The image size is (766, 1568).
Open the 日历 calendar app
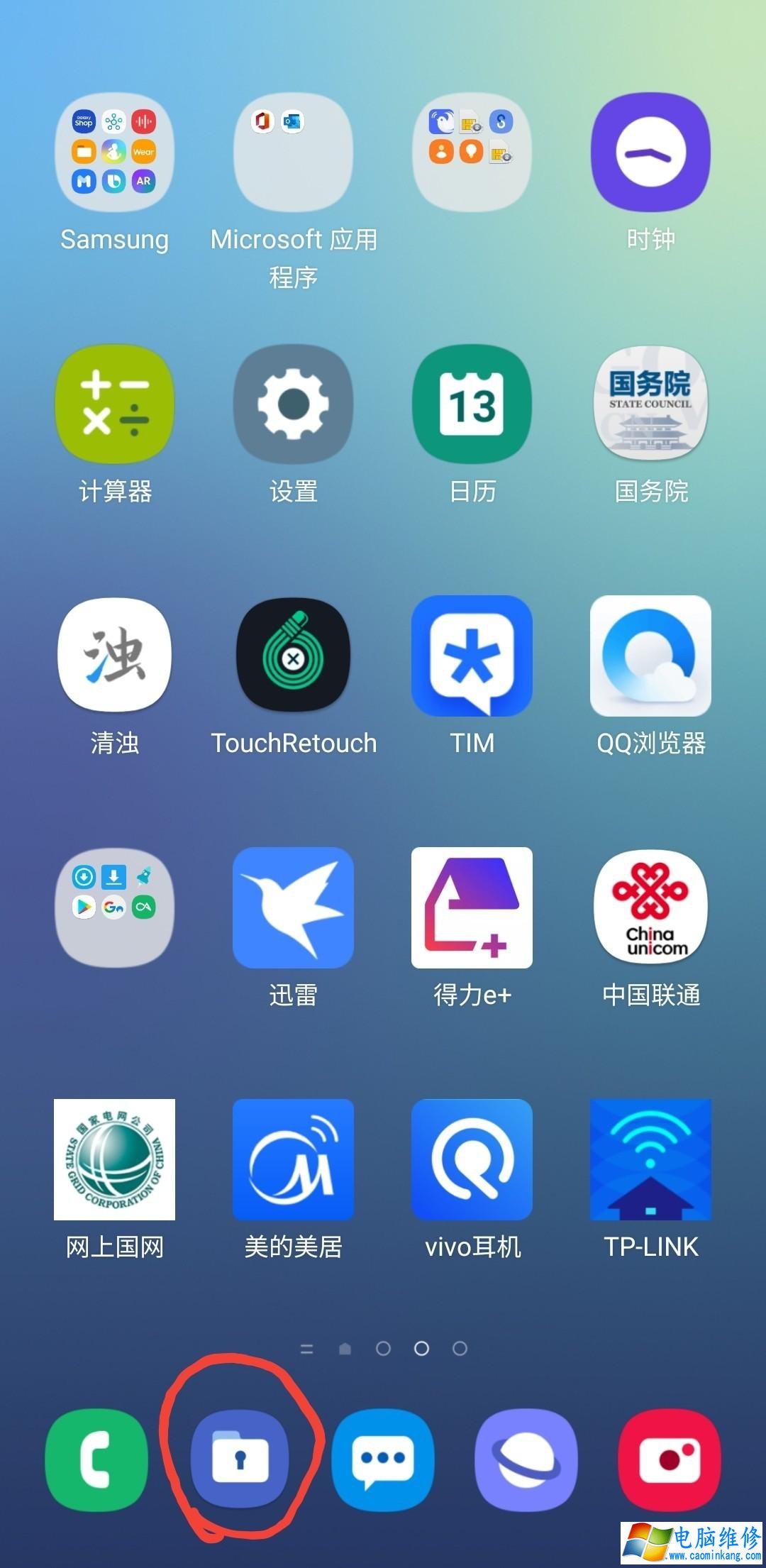(x=472, y=404)
